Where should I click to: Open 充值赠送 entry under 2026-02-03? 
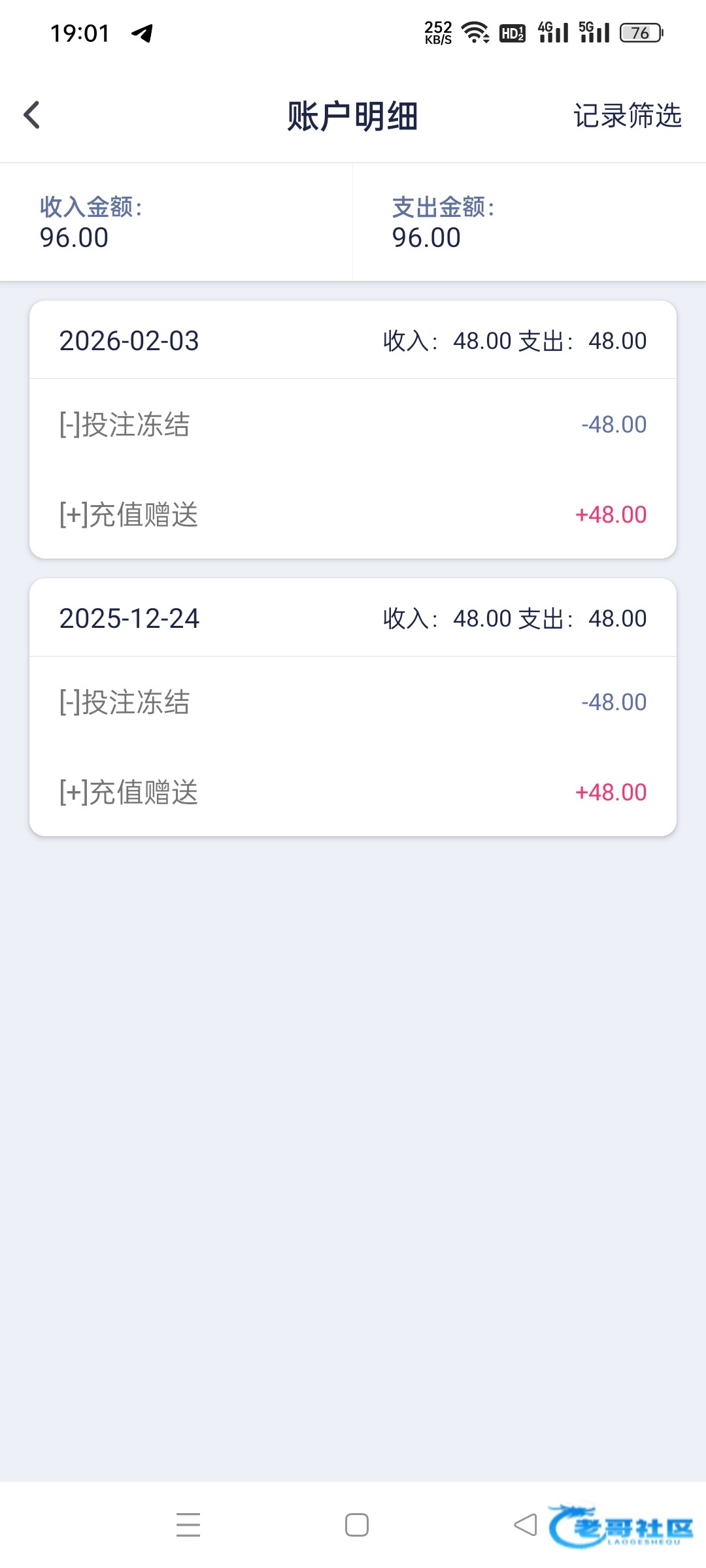pos(352,515)
